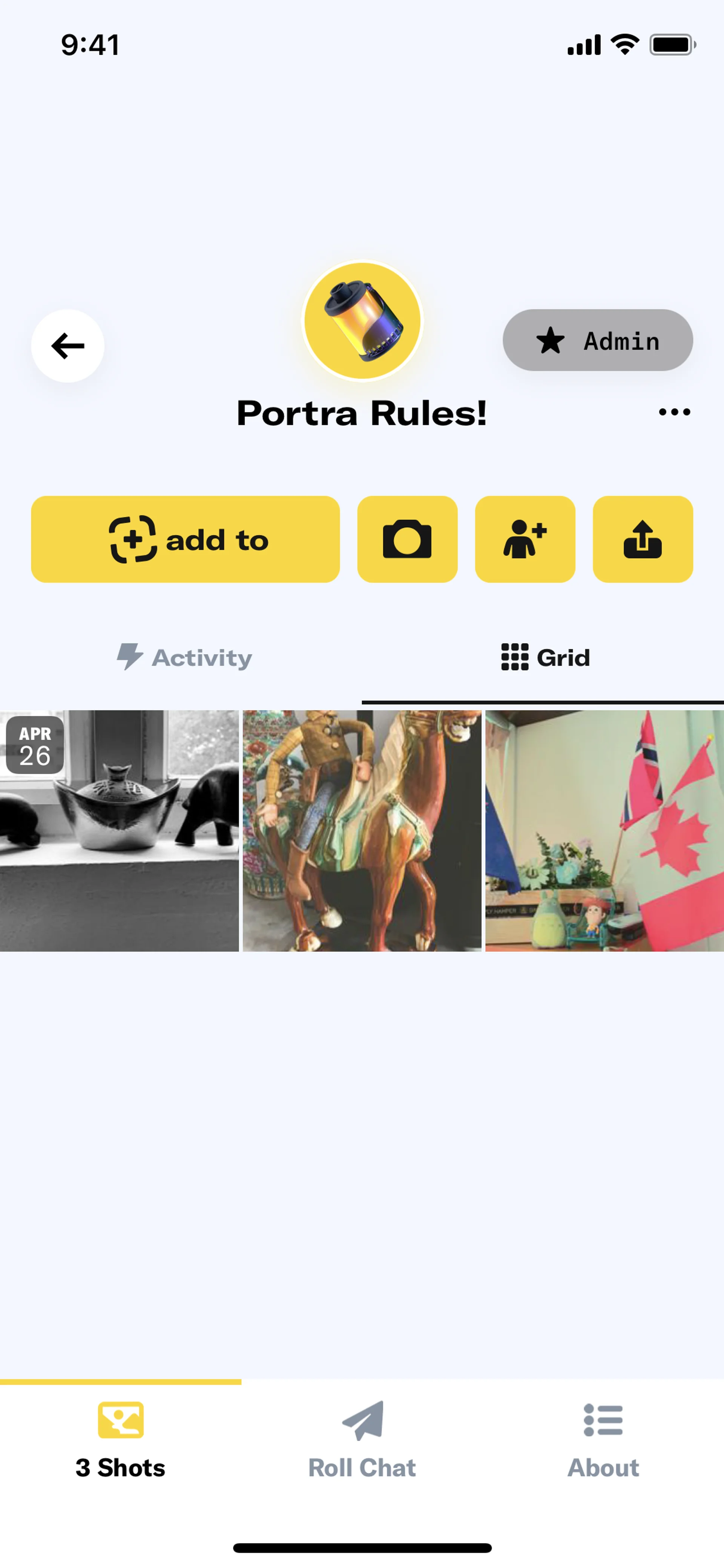This screenshot has height=1568, width=724.
Task: Tap the 'add to' button
Action: click(x=185, y=539)
